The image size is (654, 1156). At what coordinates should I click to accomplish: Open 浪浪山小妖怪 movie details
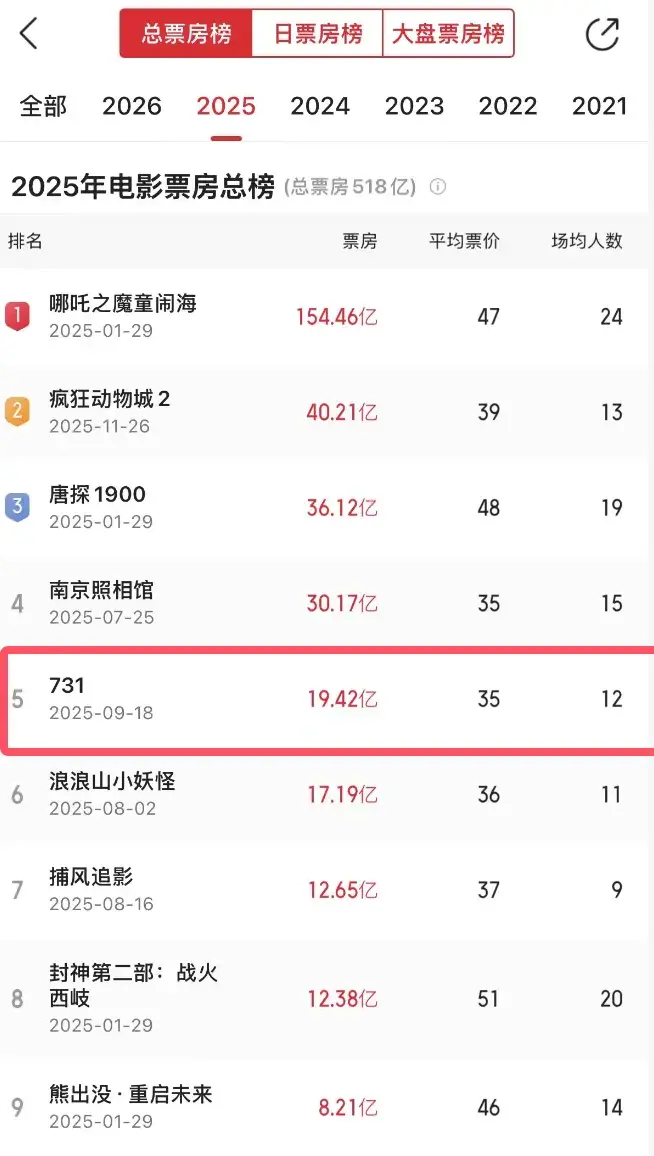pos(112,794)
